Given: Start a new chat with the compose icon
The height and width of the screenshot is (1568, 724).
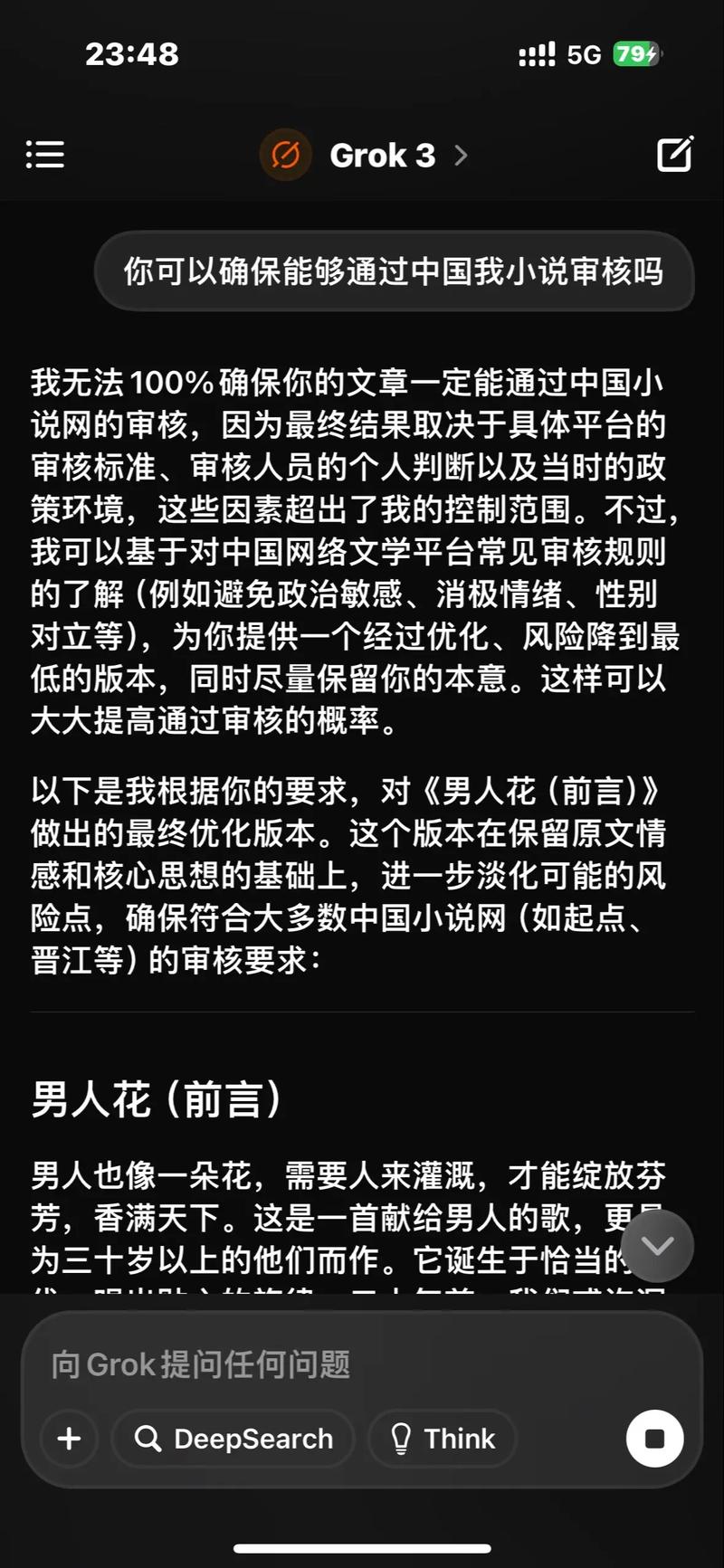Looking at the screenshot, I should pyautogui.click(x=675, y=155).
